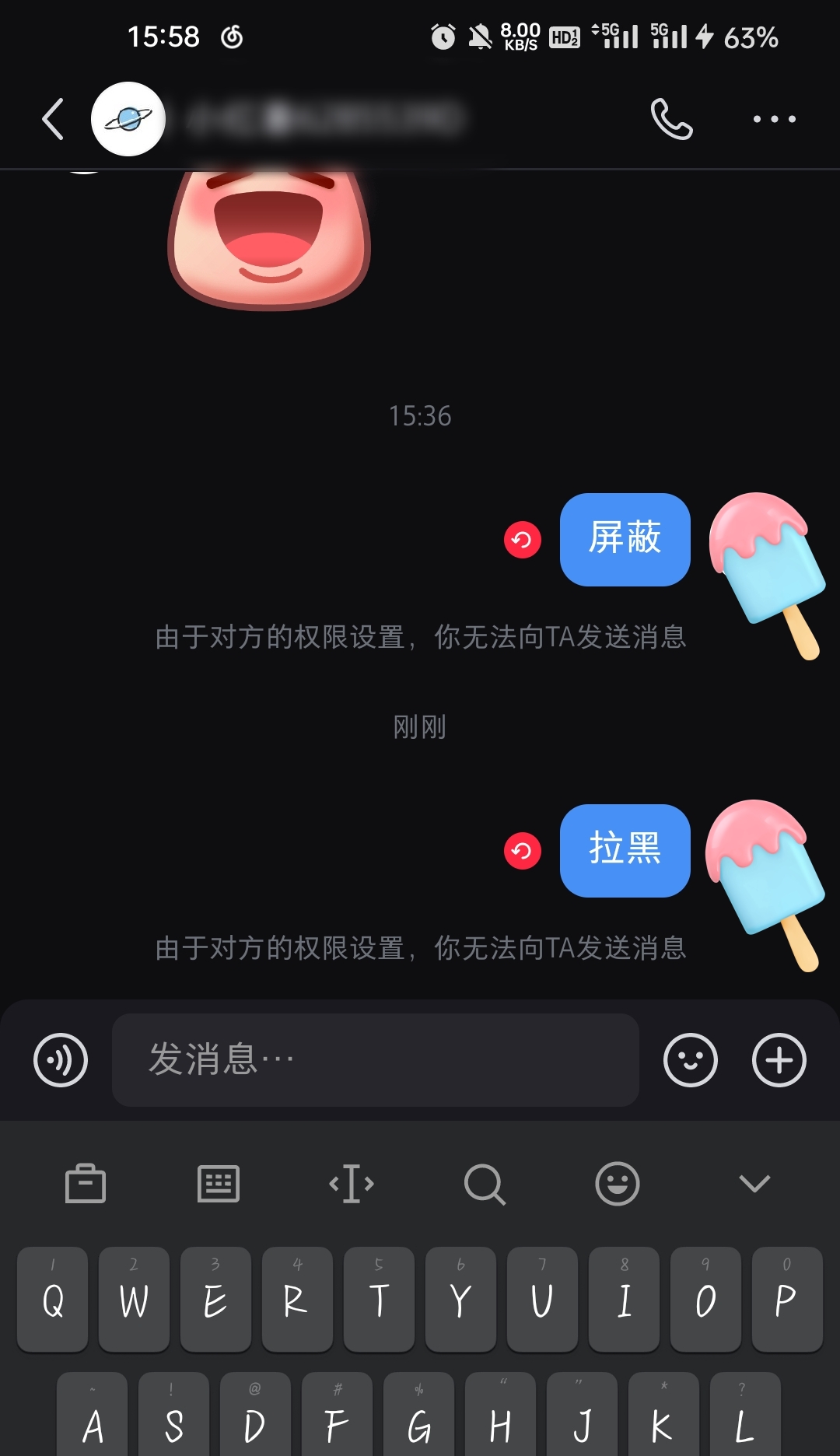Open the three-dot more options menu
840x1456 pixels.
tap(774, 119)
